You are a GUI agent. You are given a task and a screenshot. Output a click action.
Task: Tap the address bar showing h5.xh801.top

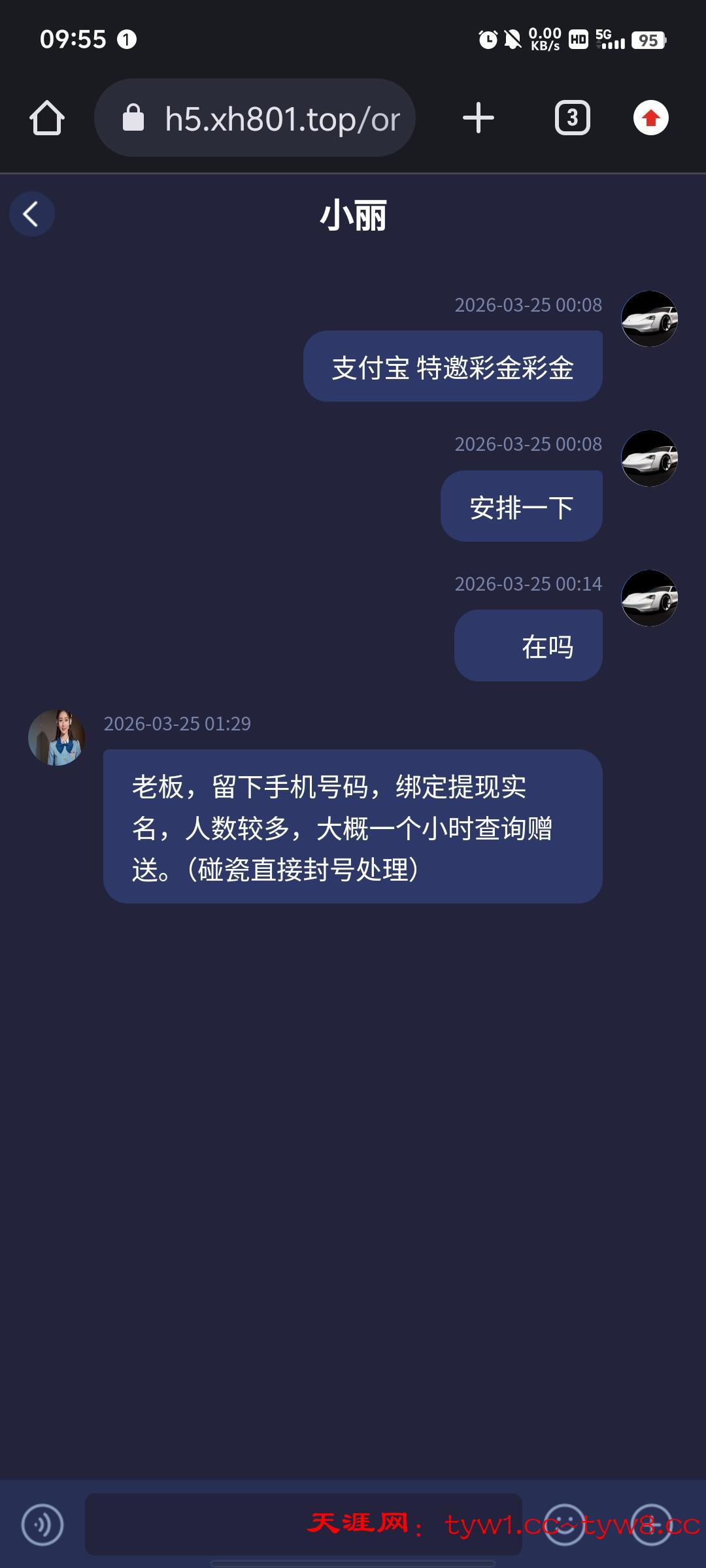(x=281, y=118)
